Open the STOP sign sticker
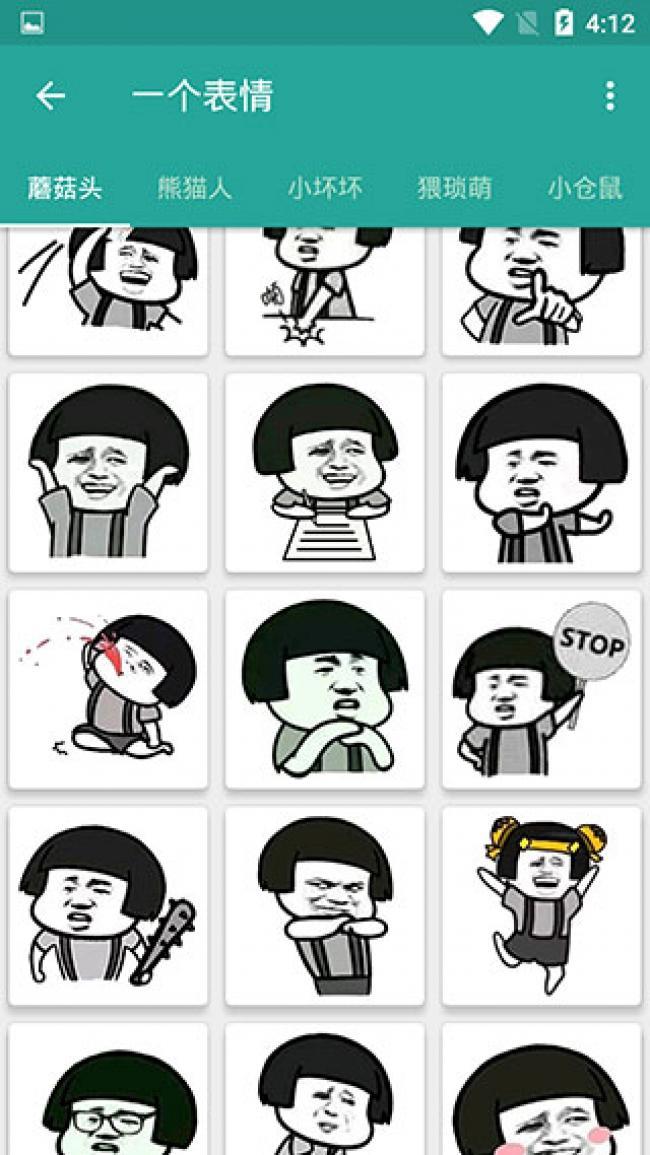 [x=541, y=689]
